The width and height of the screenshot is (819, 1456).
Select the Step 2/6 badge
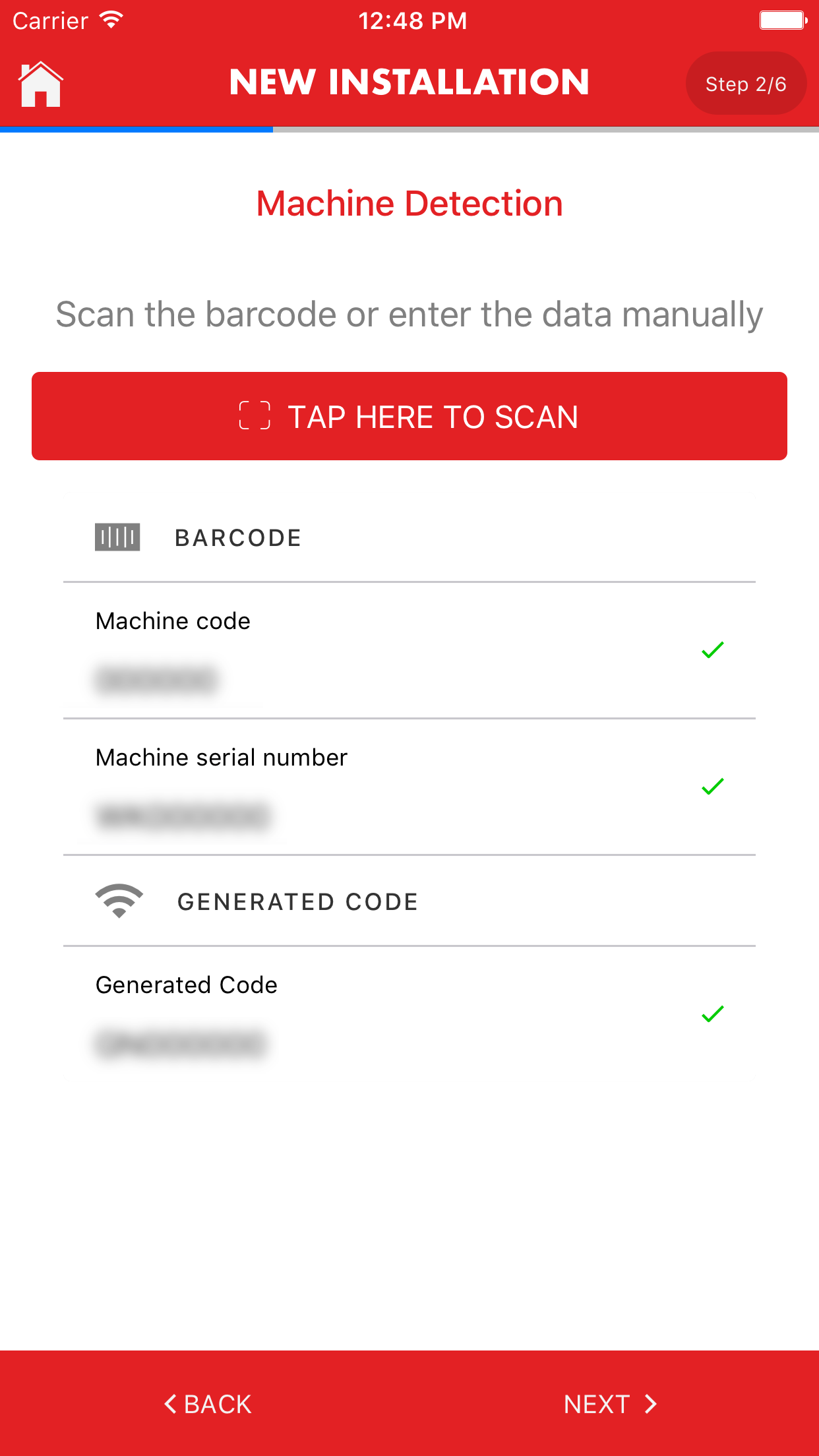tap(746, 82)
